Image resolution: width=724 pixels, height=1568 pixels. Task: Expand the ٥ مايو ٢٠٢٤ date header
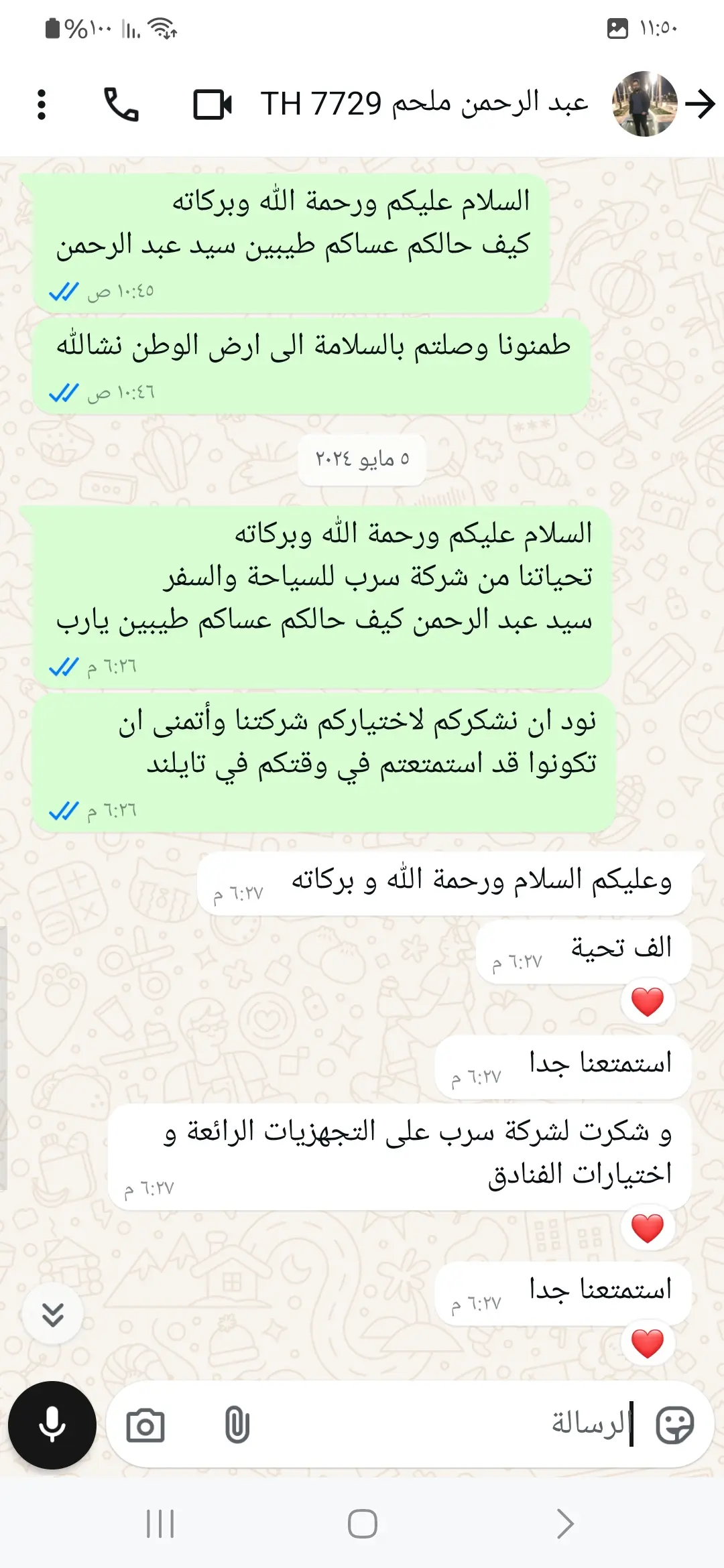(x=362, y=460)
